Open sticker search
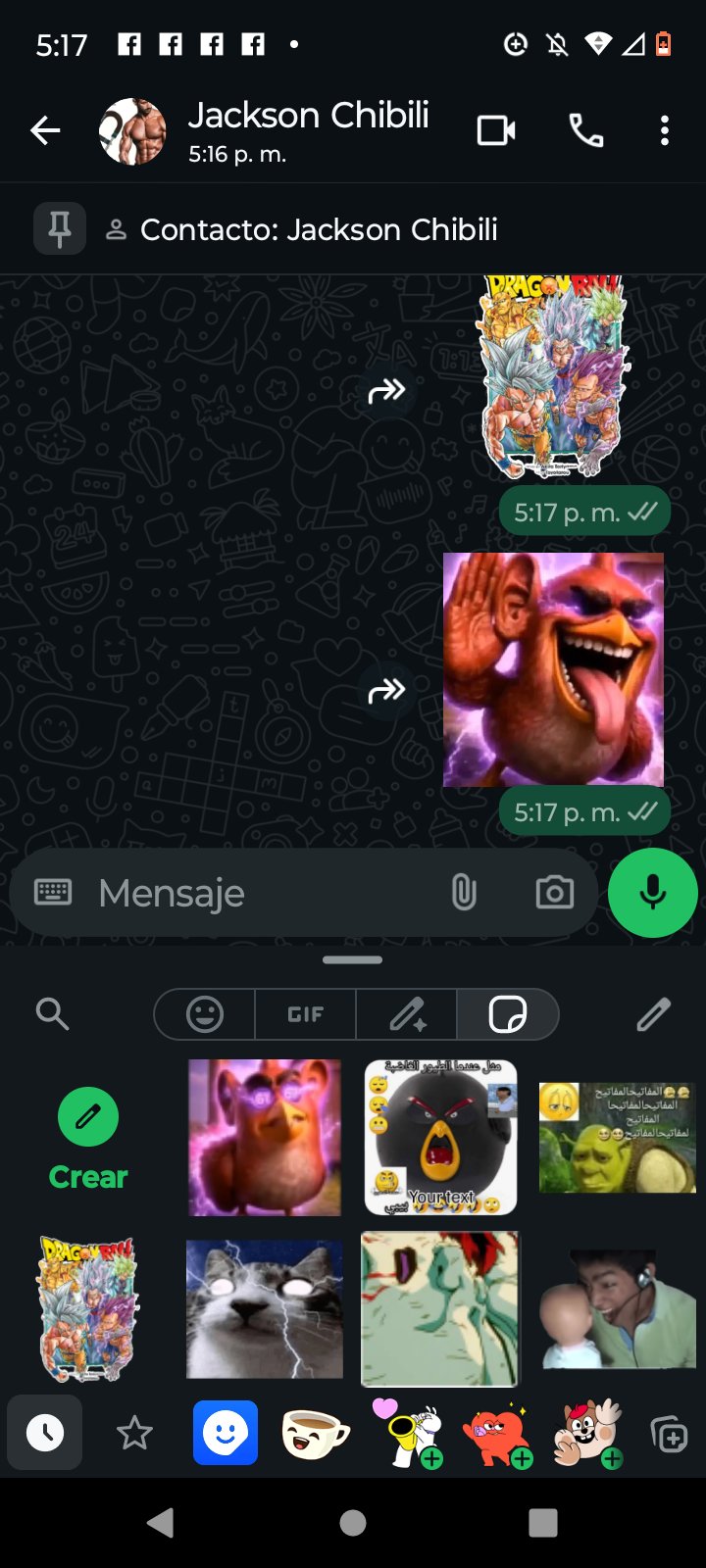706x1568 pixels. click(x=53, y=1014)
